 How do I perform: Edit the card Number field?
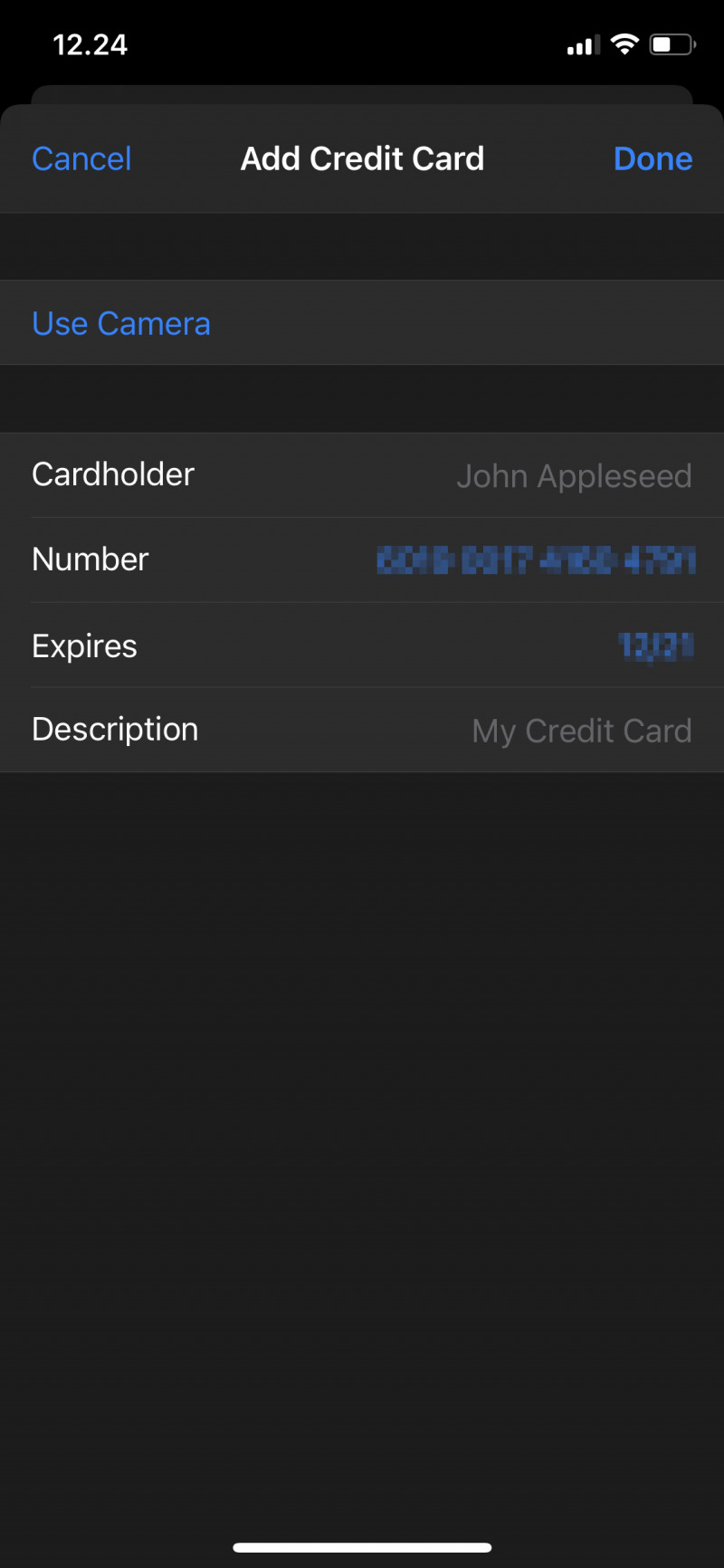coord(536,560)
